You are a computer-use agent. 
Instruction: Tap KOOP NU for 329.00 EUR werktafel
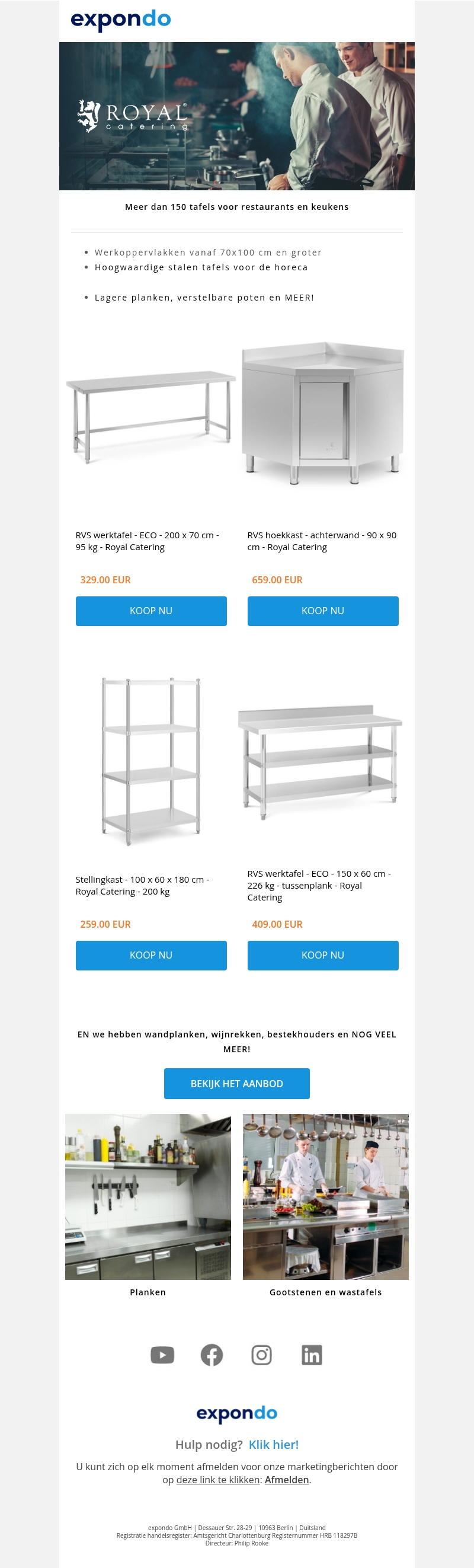(151, 611)
